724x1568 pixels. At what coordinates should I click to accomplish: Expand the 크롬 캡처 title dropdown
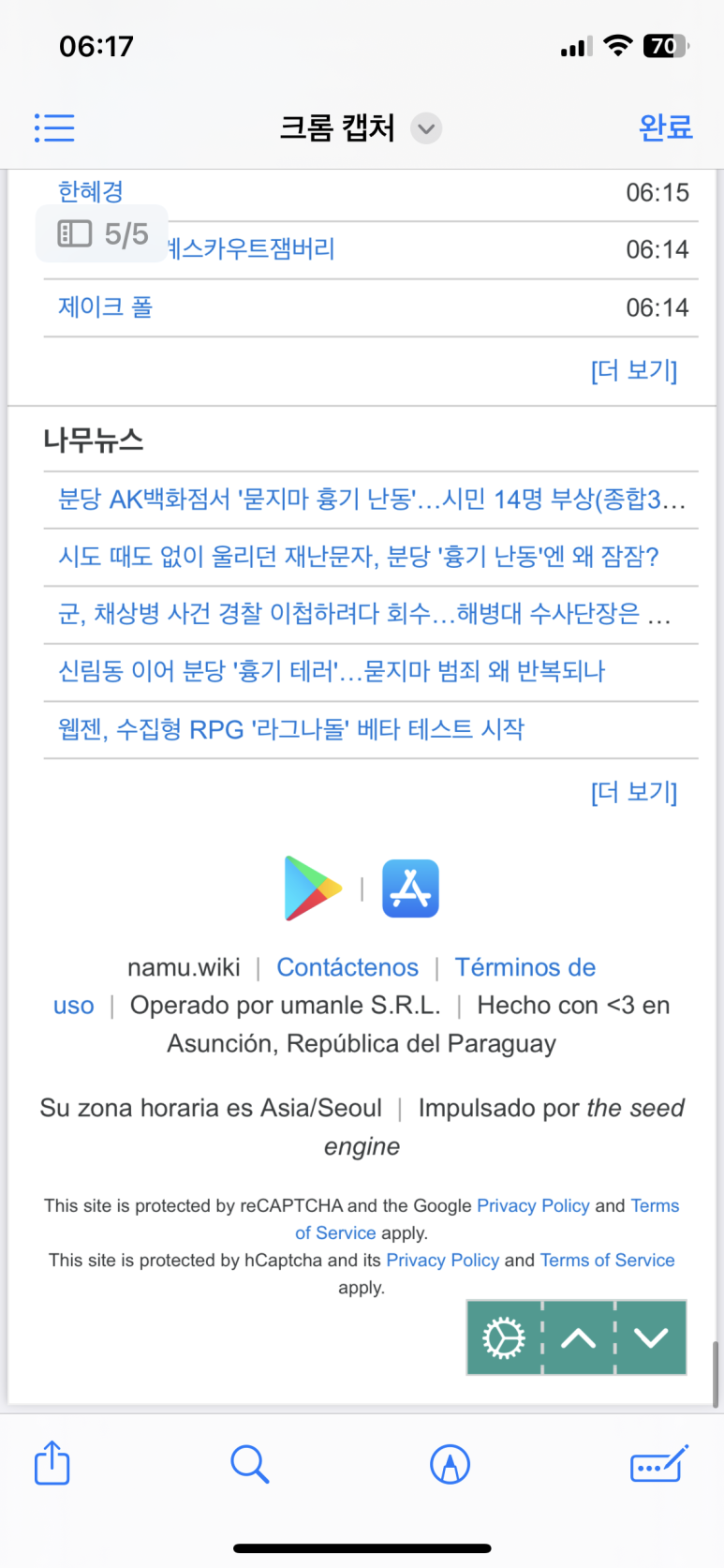pyautogui.click(x=427, y=128)
